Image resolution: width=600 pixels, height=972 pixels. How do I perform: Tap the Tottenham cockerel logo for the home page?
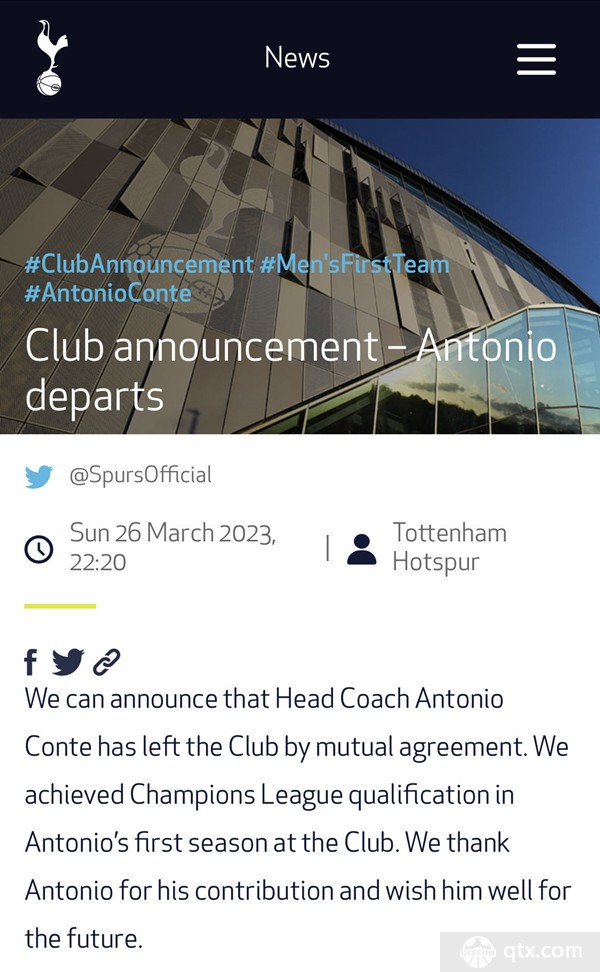51,58
